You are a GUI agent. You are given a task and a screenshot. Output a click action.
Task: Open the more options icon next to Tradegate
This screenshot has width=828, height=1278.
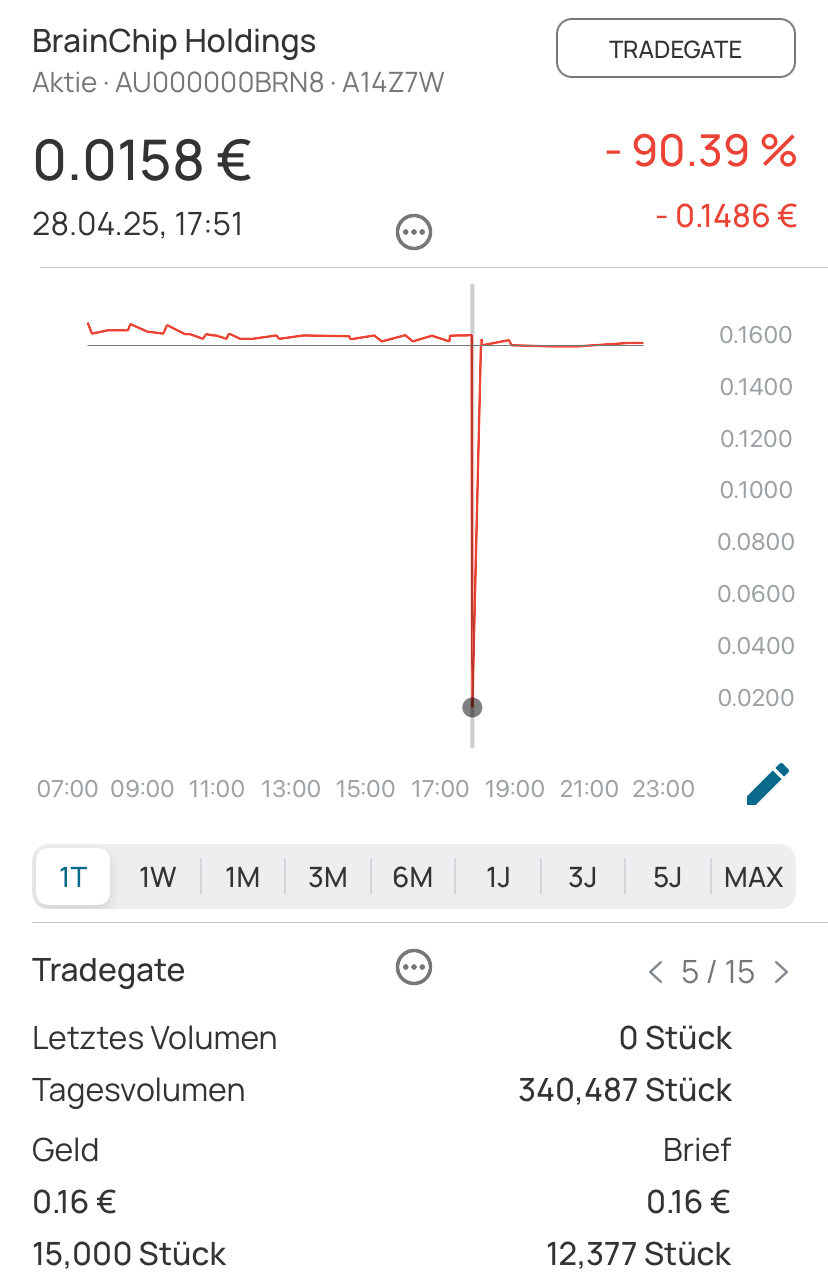[414, 968]
